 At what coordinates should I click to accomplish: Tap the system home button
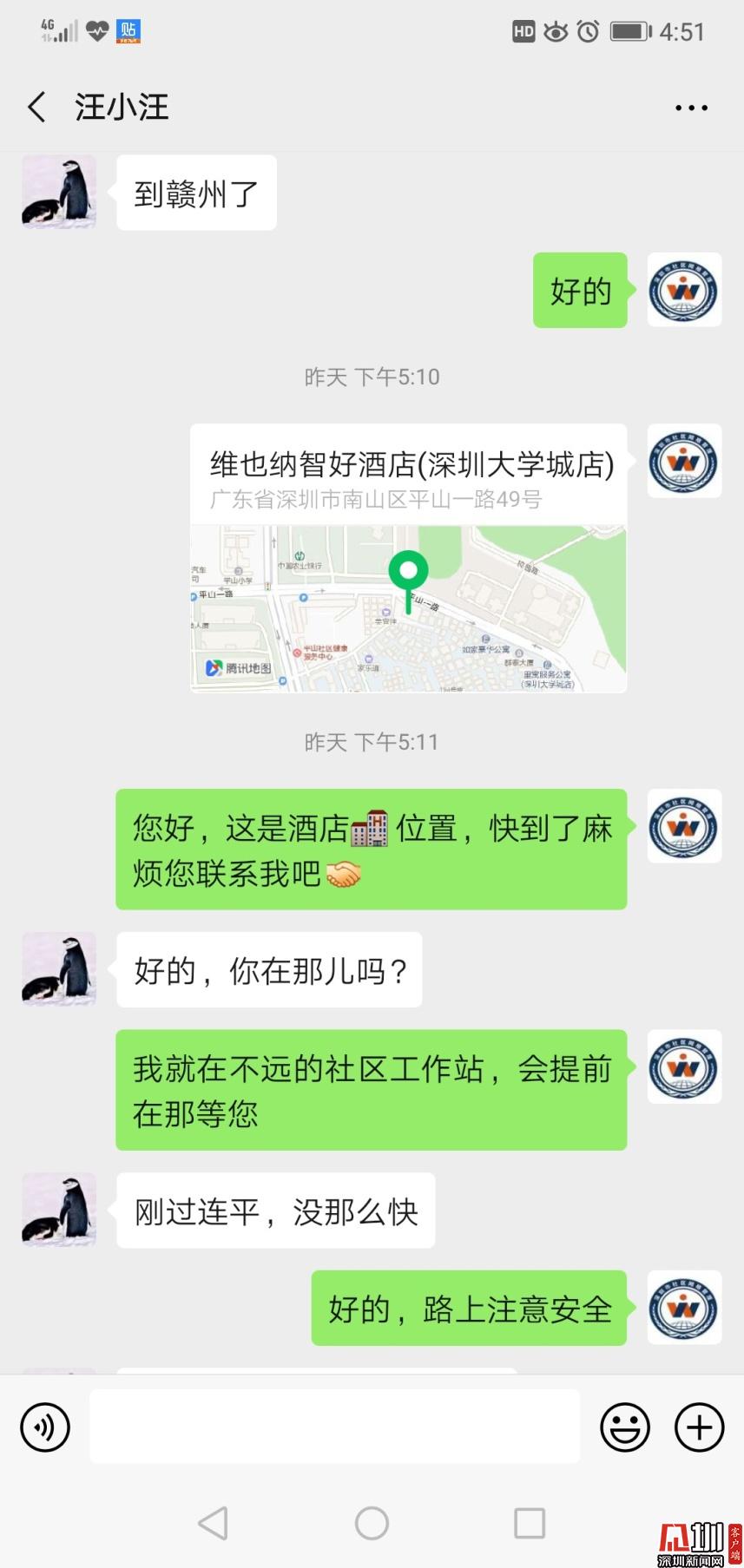(x=372, y=1523)
